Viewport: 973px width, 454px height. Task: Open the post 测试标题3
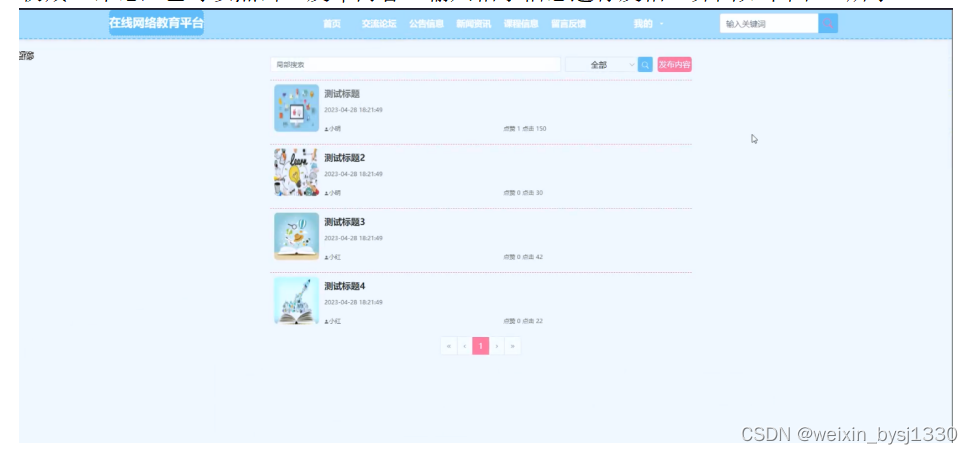[x=344, y=222]
